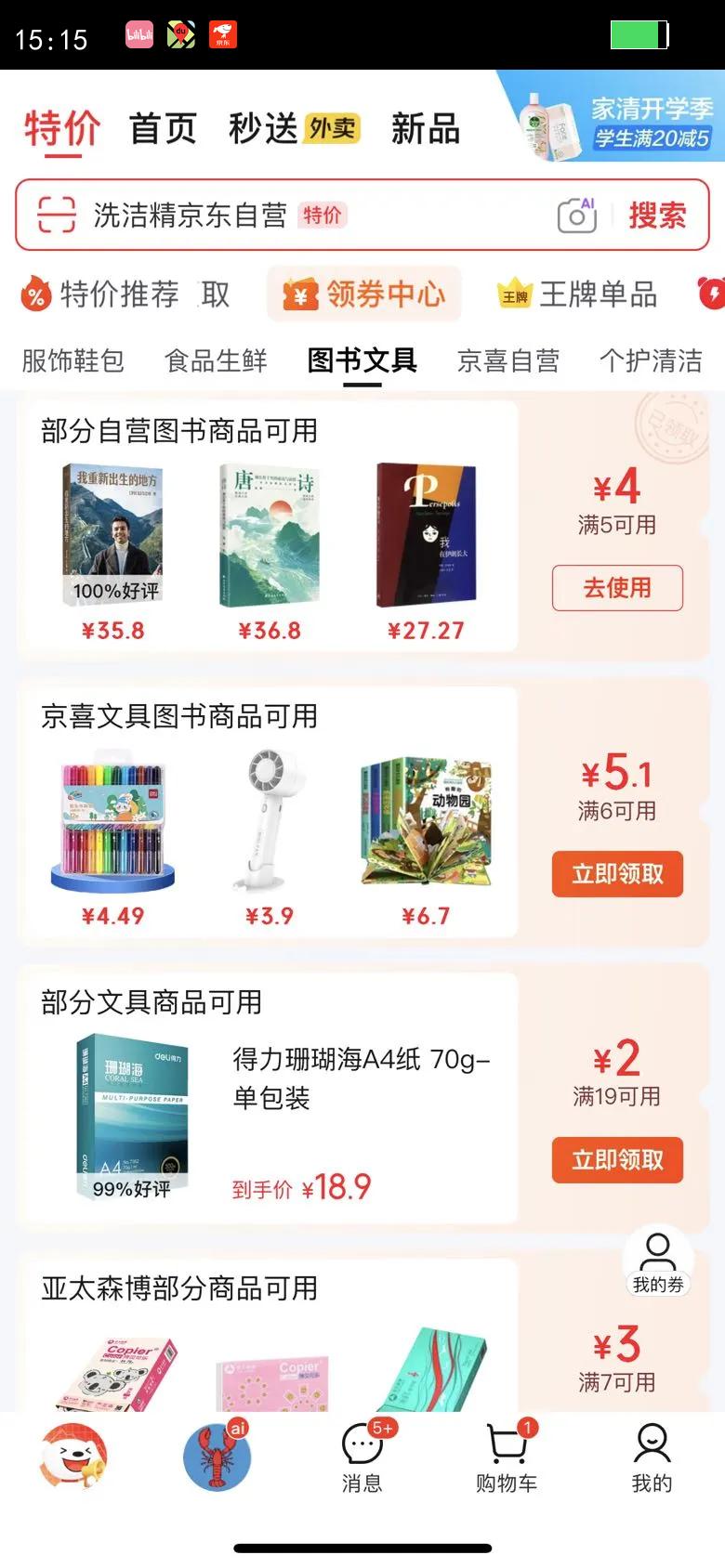Tap the red 搜索 button
The height and width of the screenshot is (1568, 725).
[x=657, y=216]
